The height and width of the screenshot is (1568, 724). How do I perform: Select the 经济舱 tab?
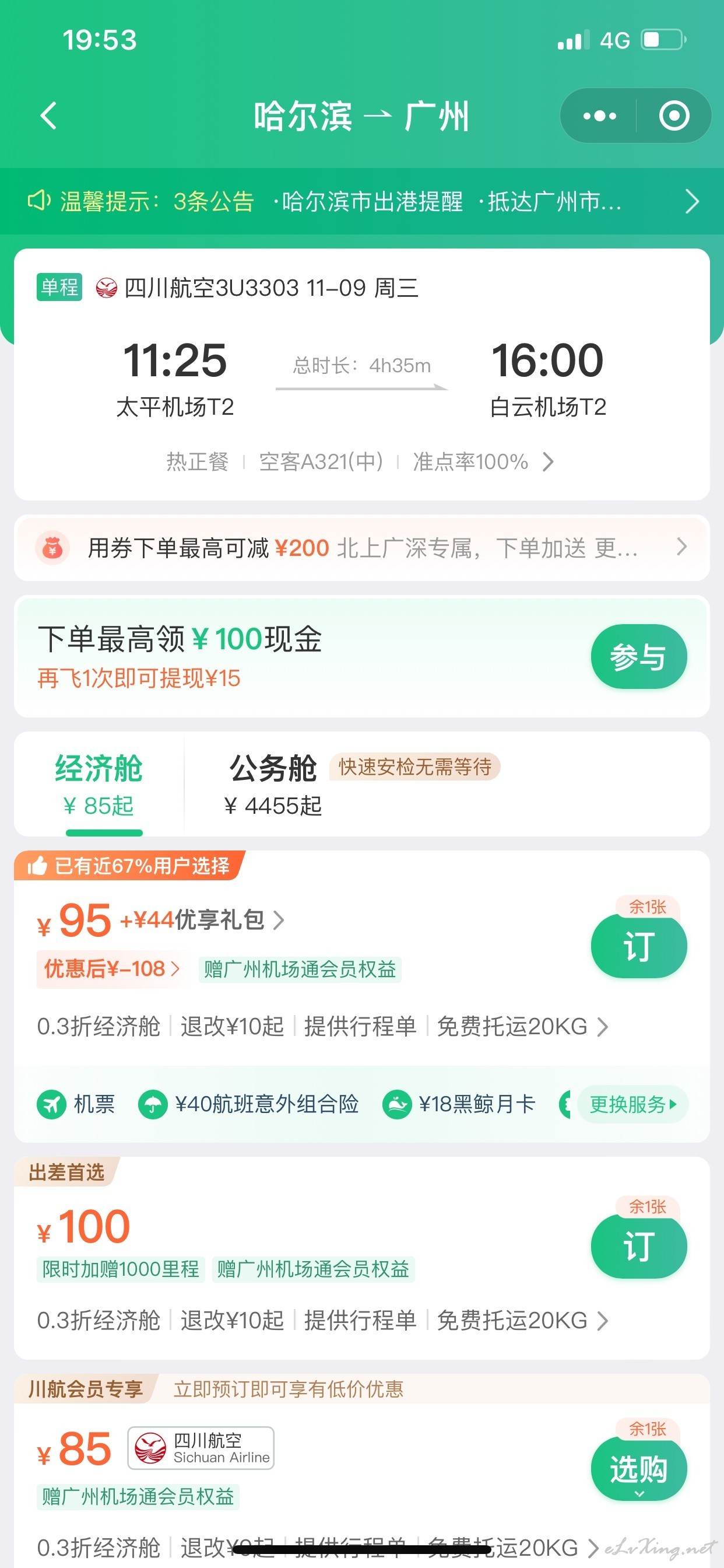99,784
